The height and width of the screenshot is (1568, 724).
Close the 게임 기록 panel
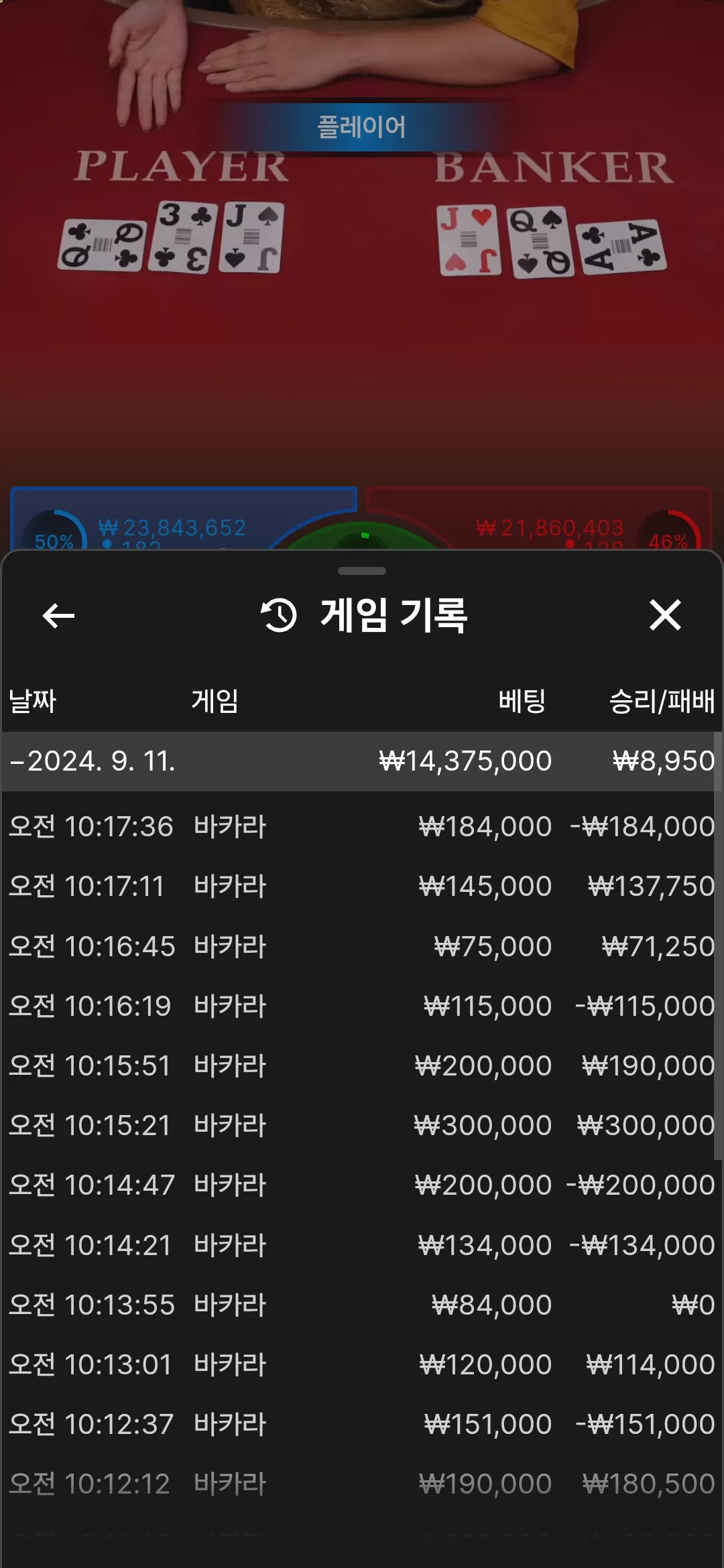point(665,615)
